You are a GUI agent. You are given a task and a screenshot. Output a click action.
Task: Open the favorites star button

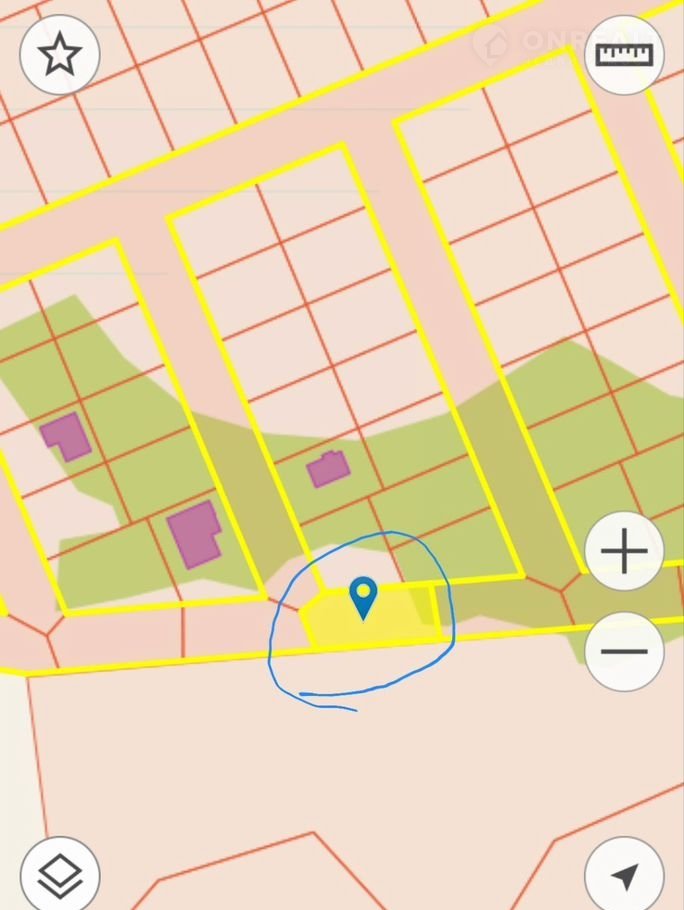pyautogui.click(x=60, y=55)
